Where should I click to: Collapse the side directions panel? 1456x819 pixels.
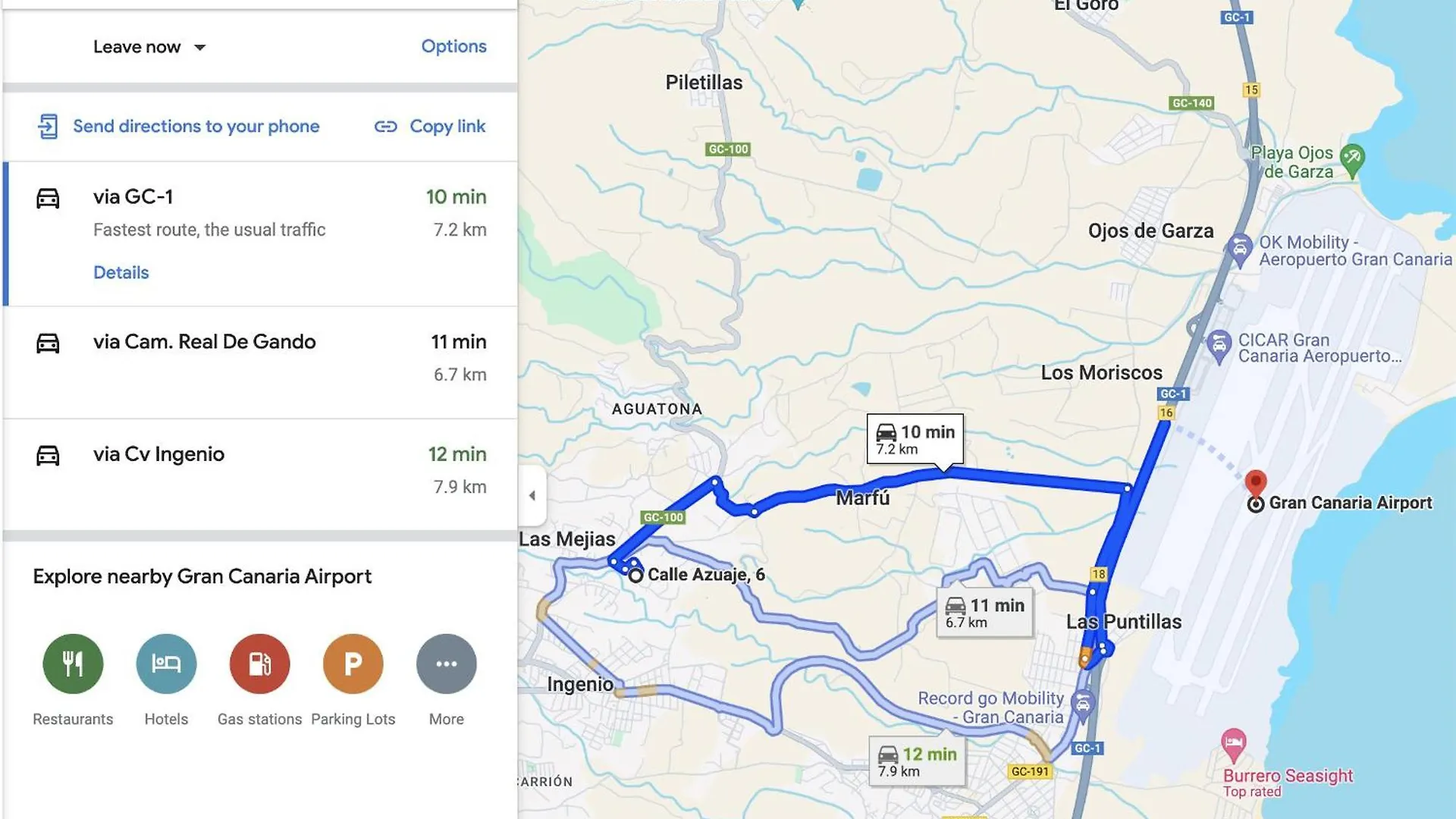click(x=532, y=495)
